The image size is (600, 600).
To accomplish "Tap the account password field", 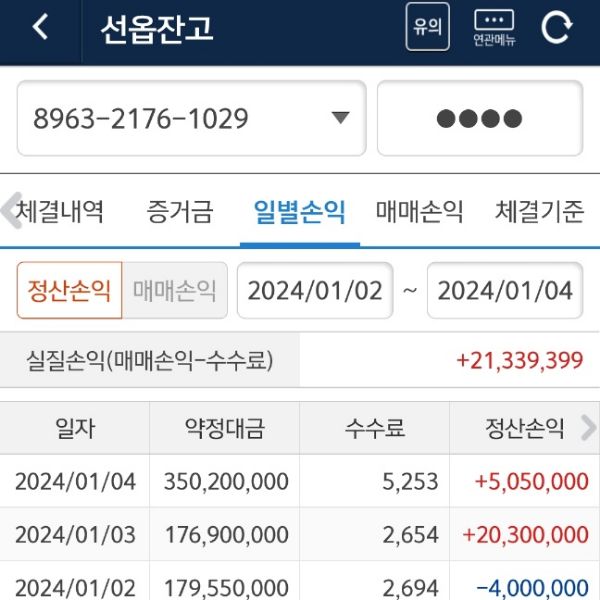I will [x=480, y=119].
